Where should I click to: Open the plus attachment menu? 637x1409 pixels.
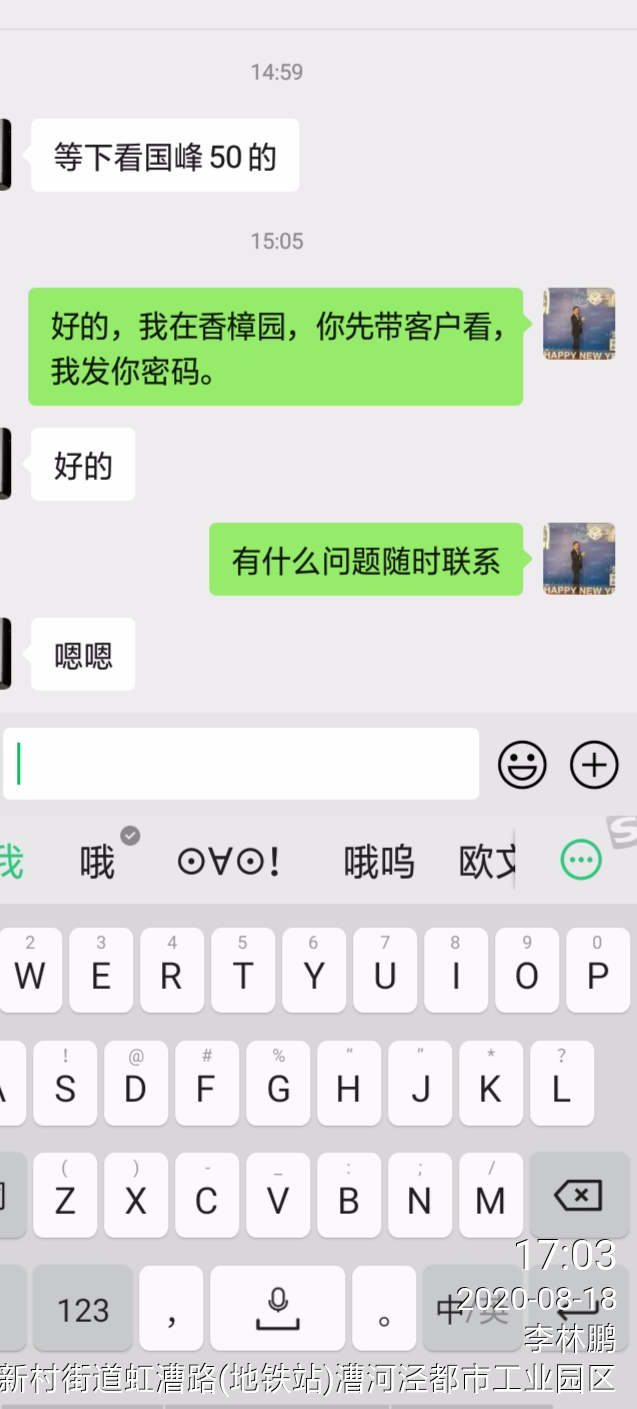click(594, 766)
